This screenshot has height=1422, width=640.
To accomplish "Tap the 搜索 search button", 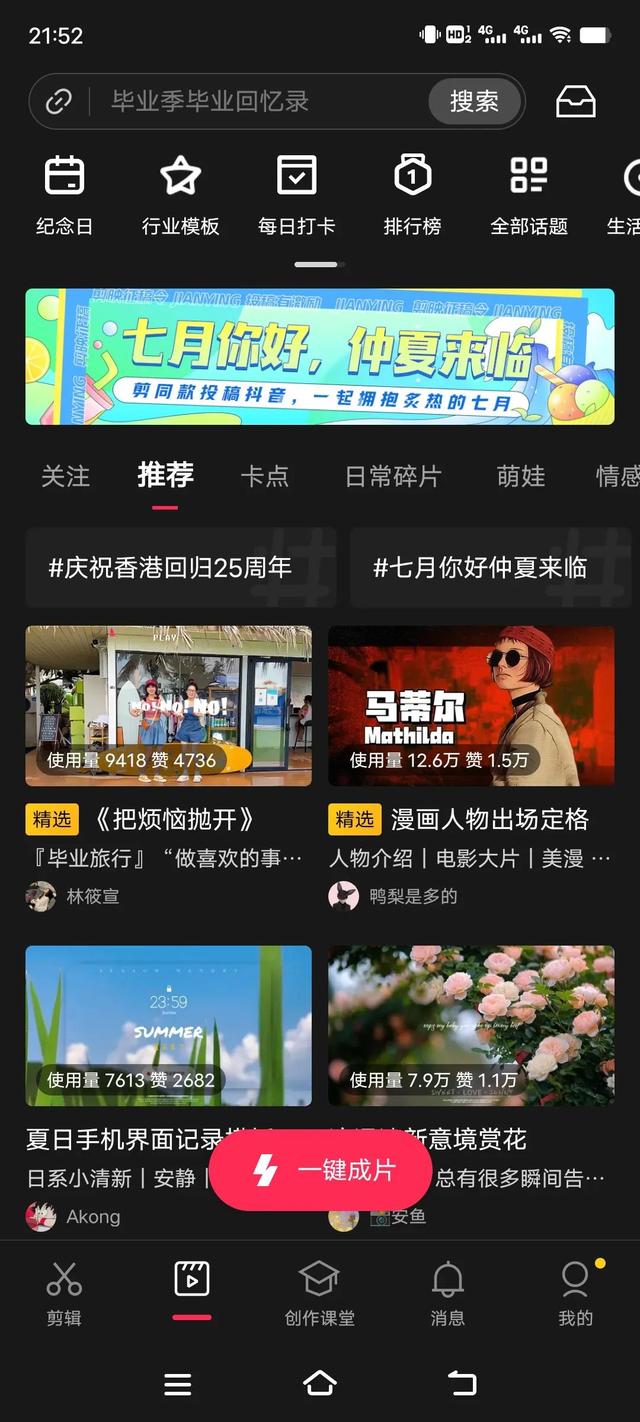I will point(474,101).
